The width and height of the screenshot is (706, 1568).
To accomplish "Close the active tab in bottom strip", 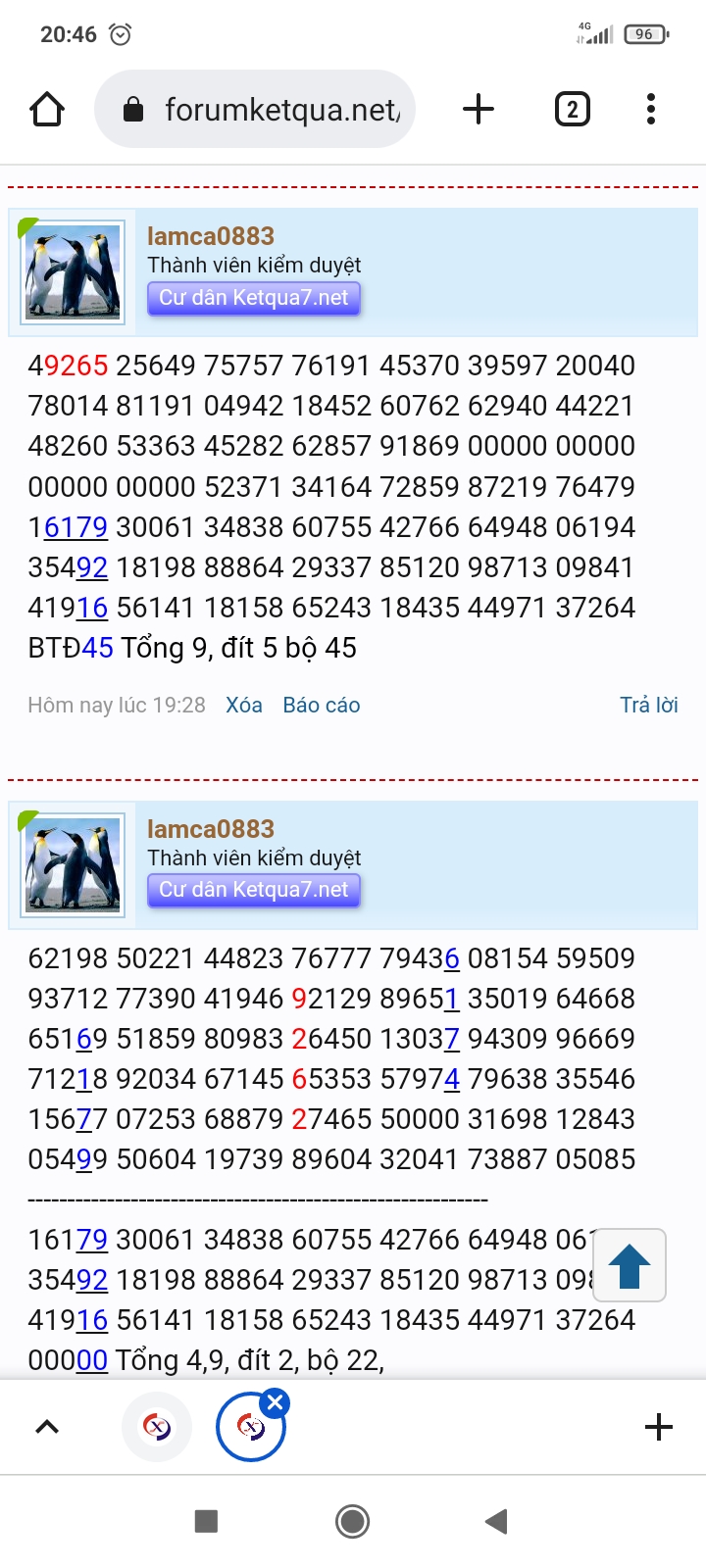I will click(x=276, y=1402).
